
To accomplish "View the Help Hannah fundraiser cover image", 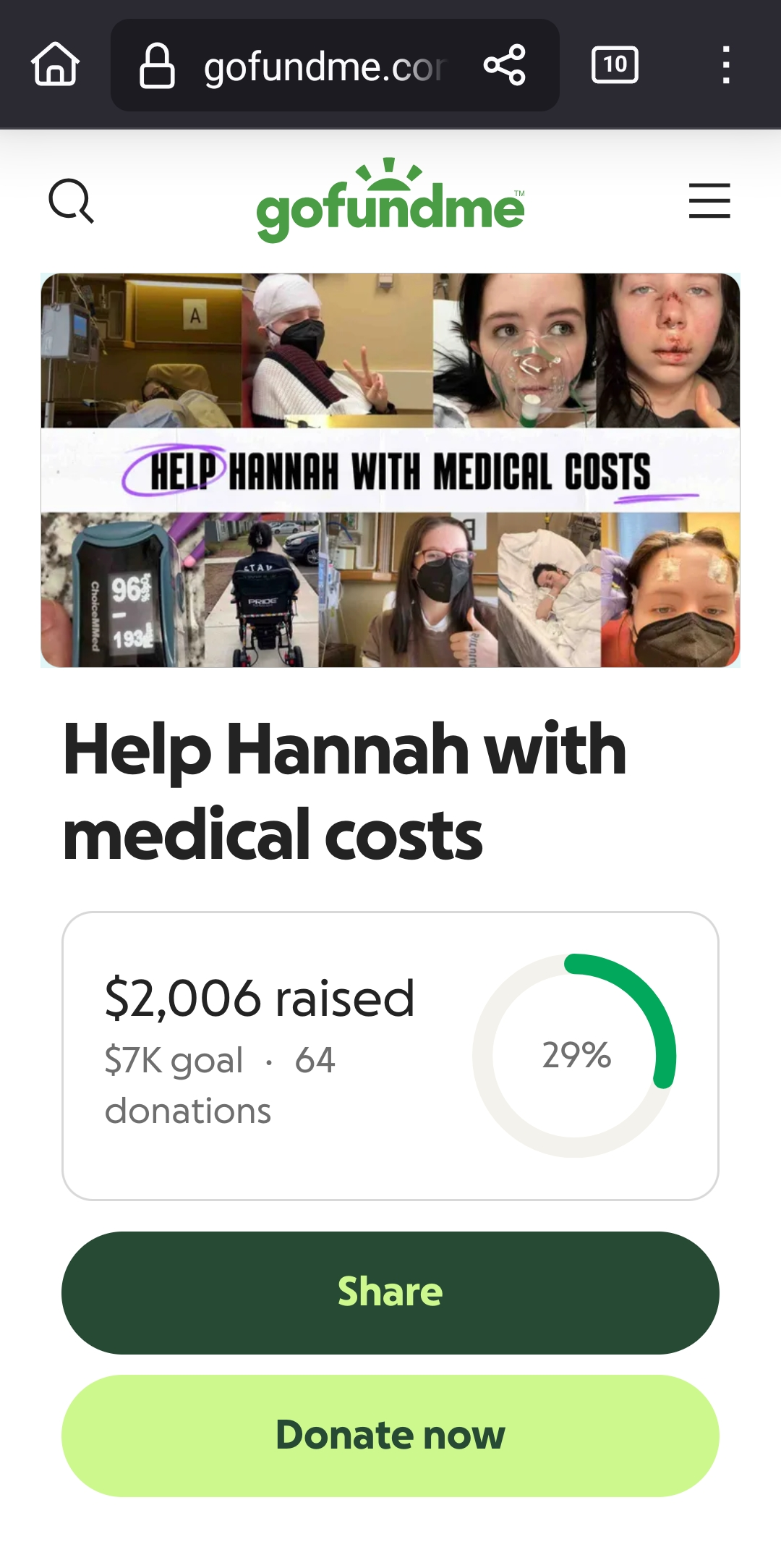I will [390, 470].
